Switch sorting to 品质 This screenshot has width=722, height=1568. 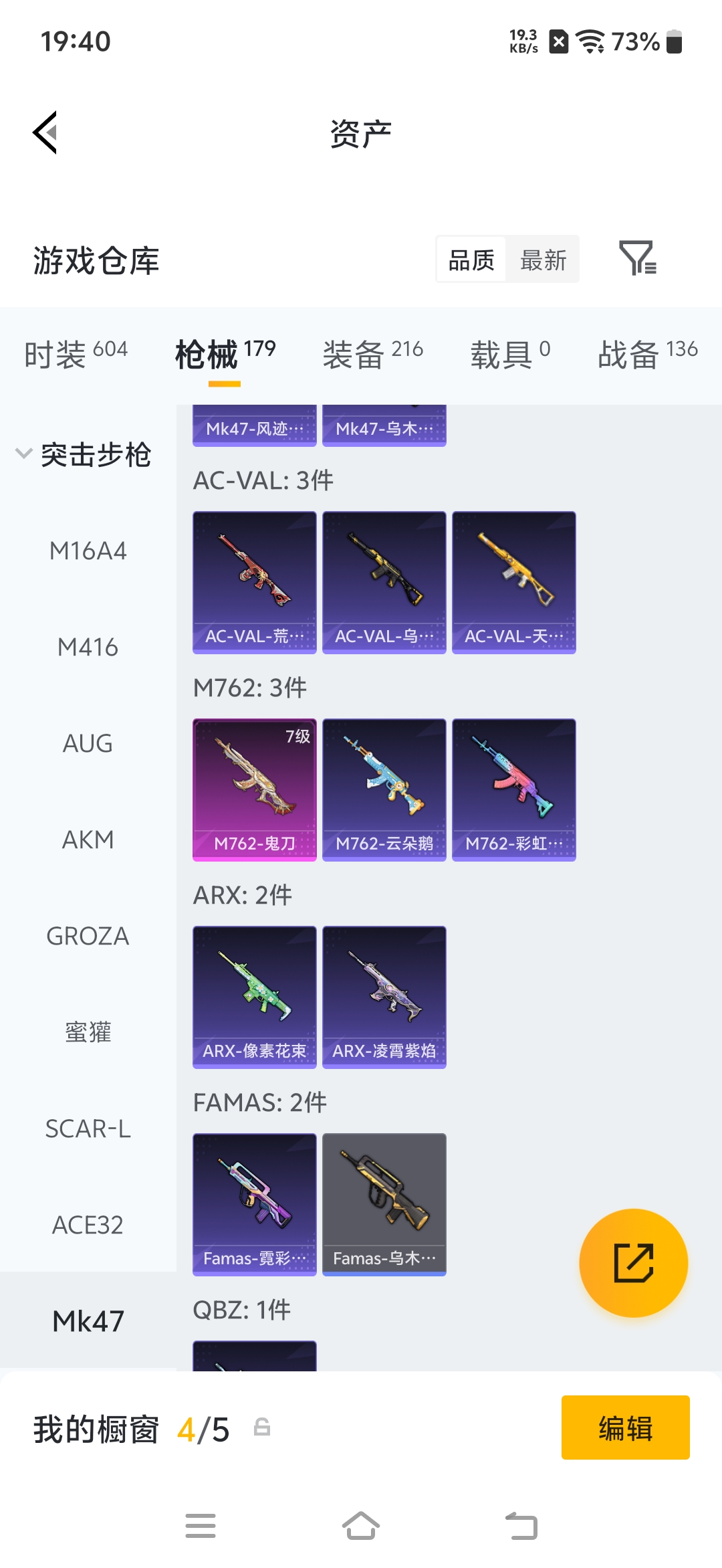471,260
